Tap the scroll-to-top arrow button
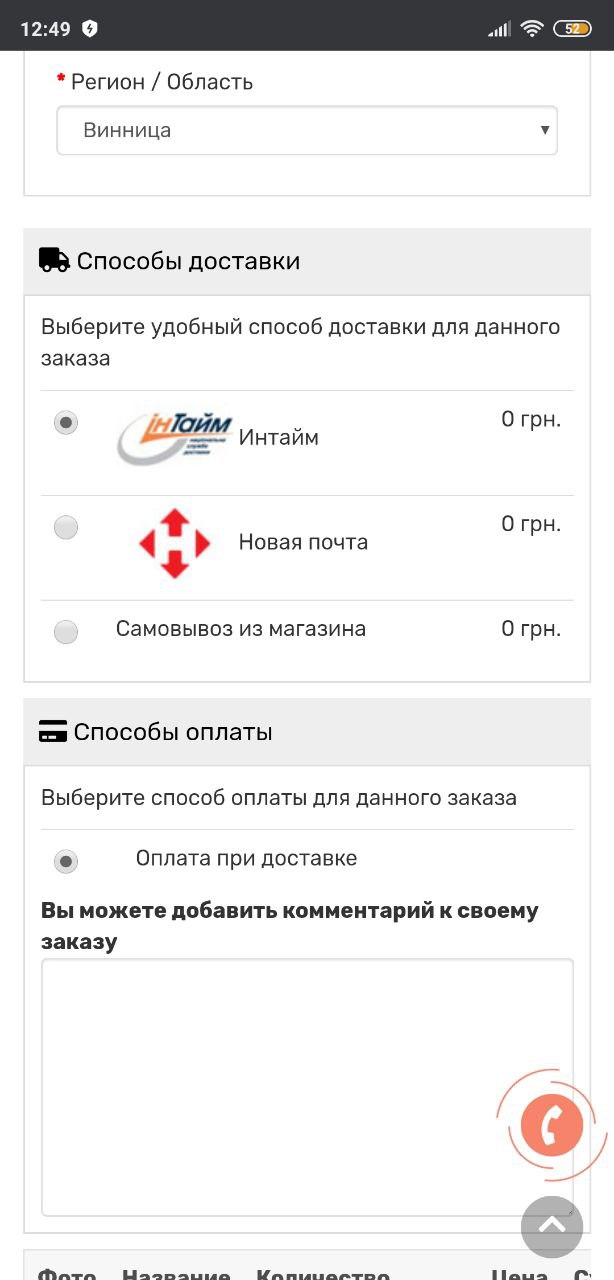Screen dimensions: 614x1280 click(x=552, y=1227)
